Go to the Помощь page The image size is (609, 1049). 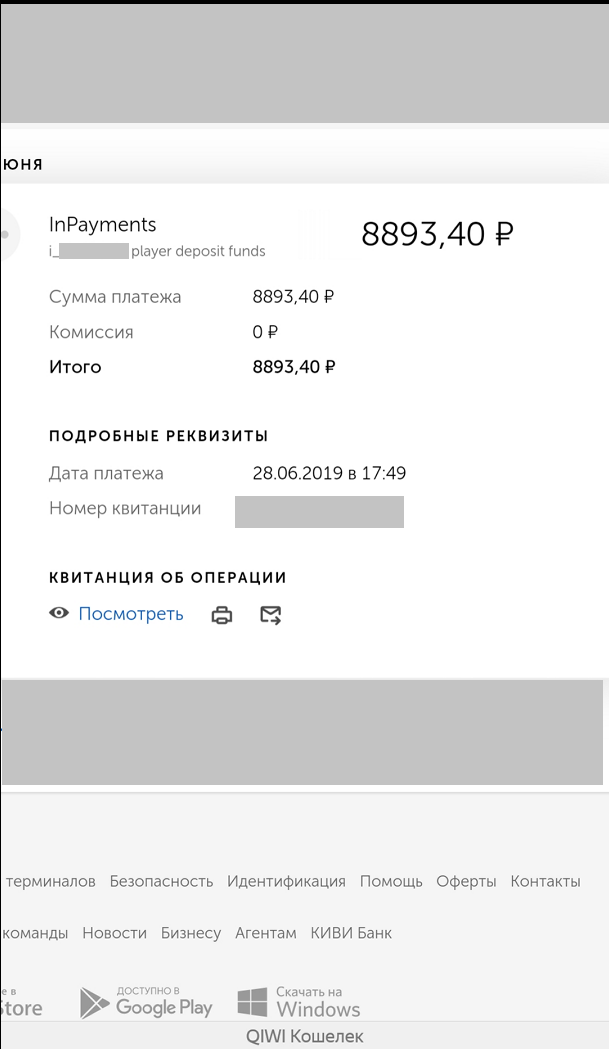pos(391,882)
